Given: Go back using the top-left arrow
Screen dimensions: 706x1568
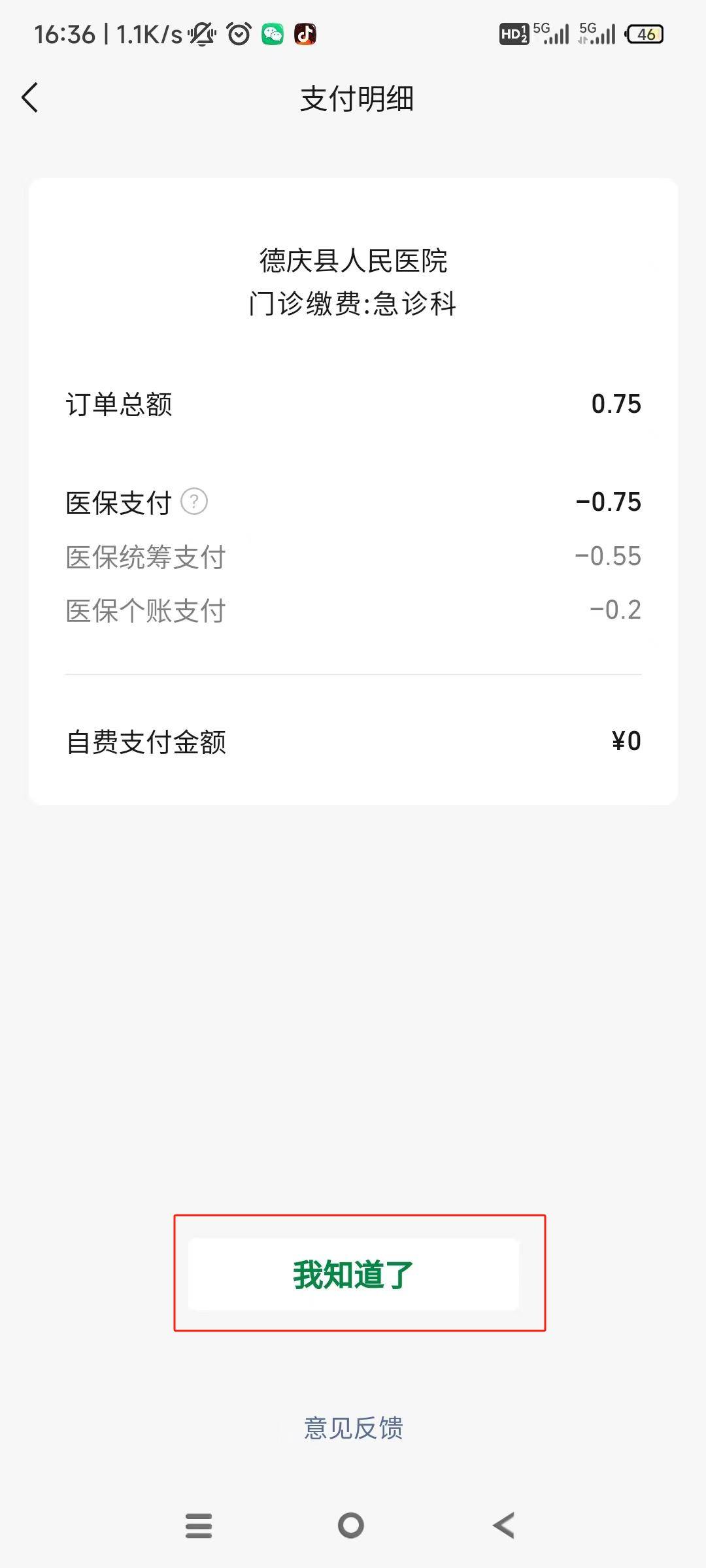Looking at the screenshot, I should pos(30,98).
